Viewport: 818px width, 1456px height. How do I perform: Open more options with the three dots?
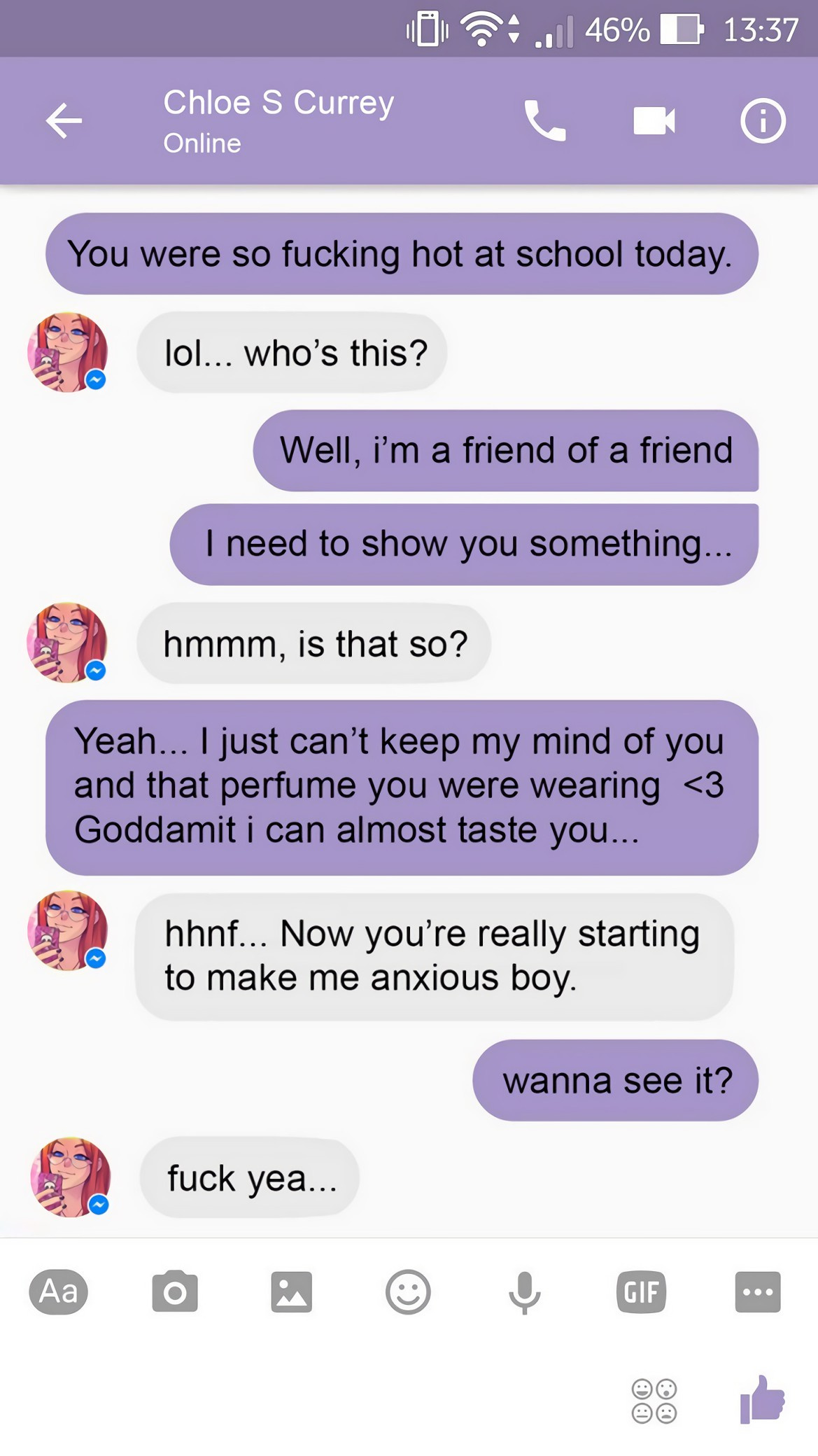click(757, 1291)
